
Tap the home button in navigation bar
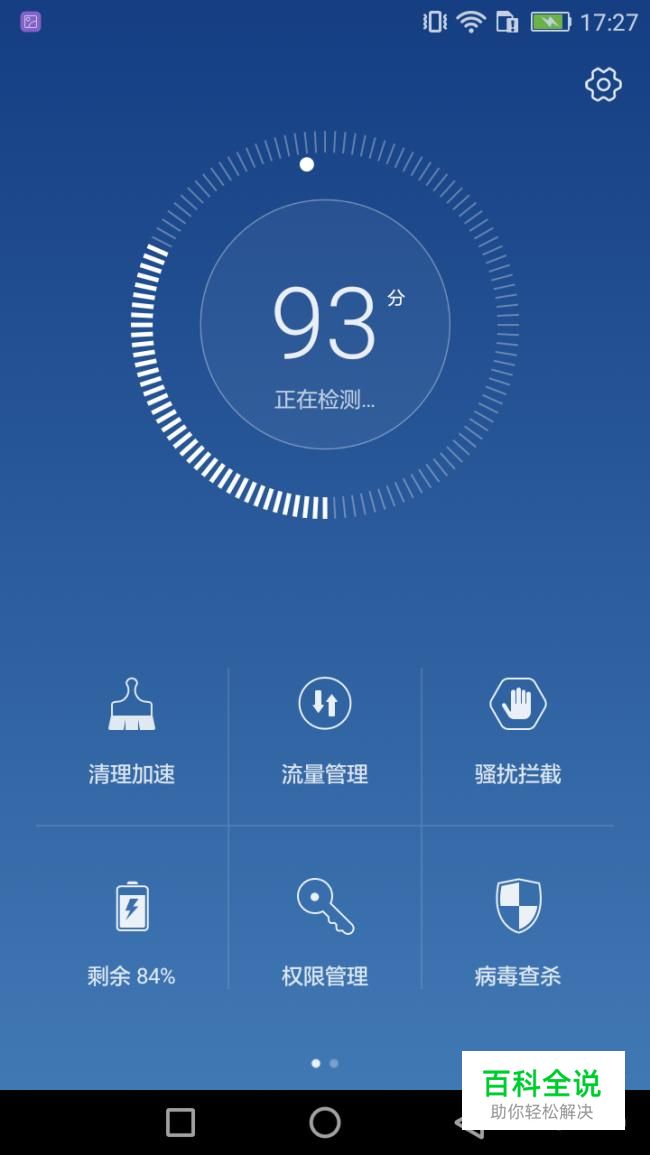325,1123
